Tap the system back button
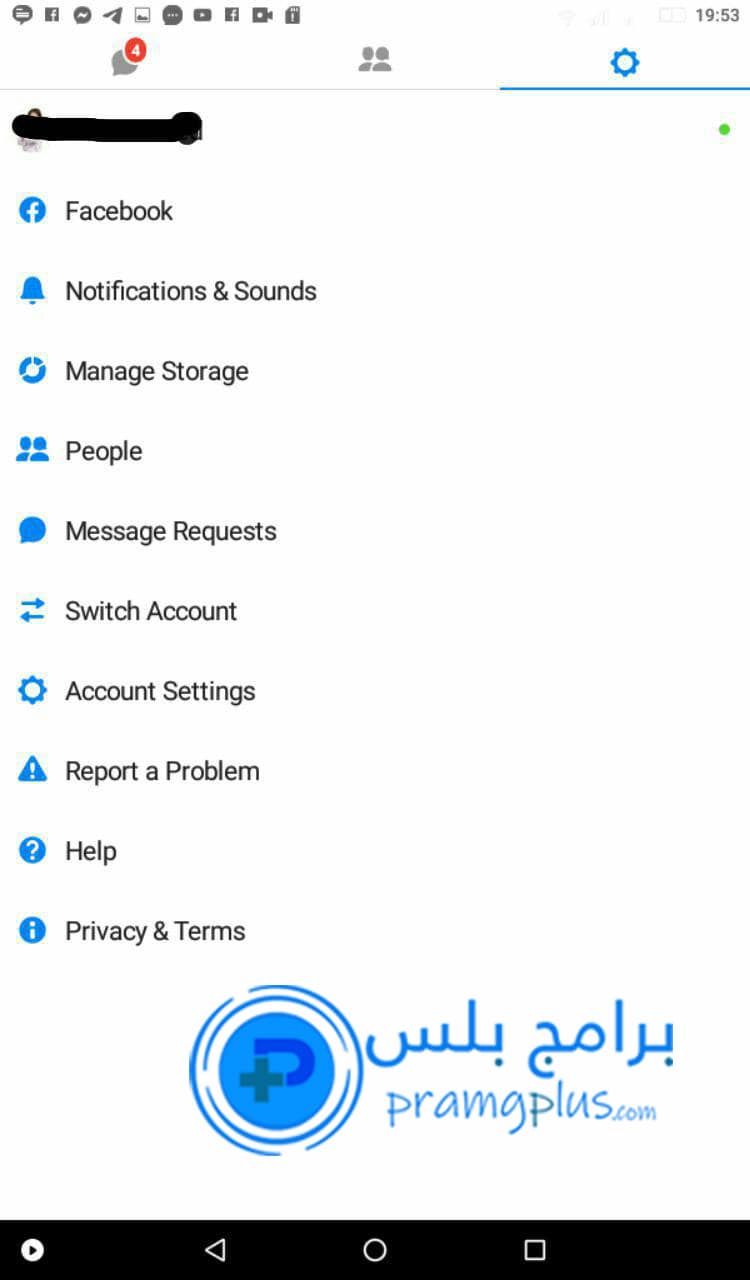The width and height of the screenshot is (750, 1280). pos(215,1249)
